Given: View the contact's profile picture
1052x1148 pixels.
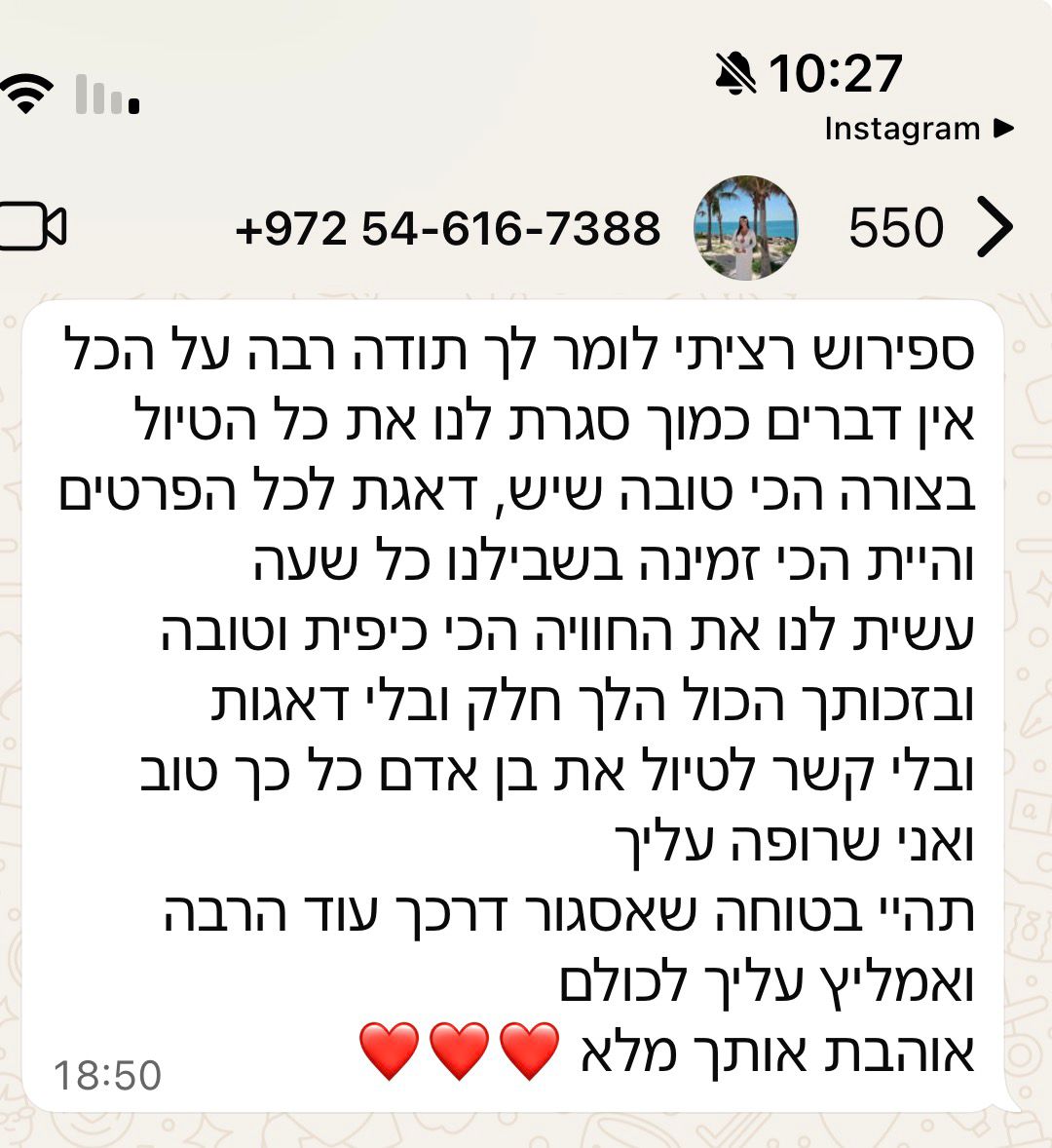Looking at the screenshot, I should 745,228.
